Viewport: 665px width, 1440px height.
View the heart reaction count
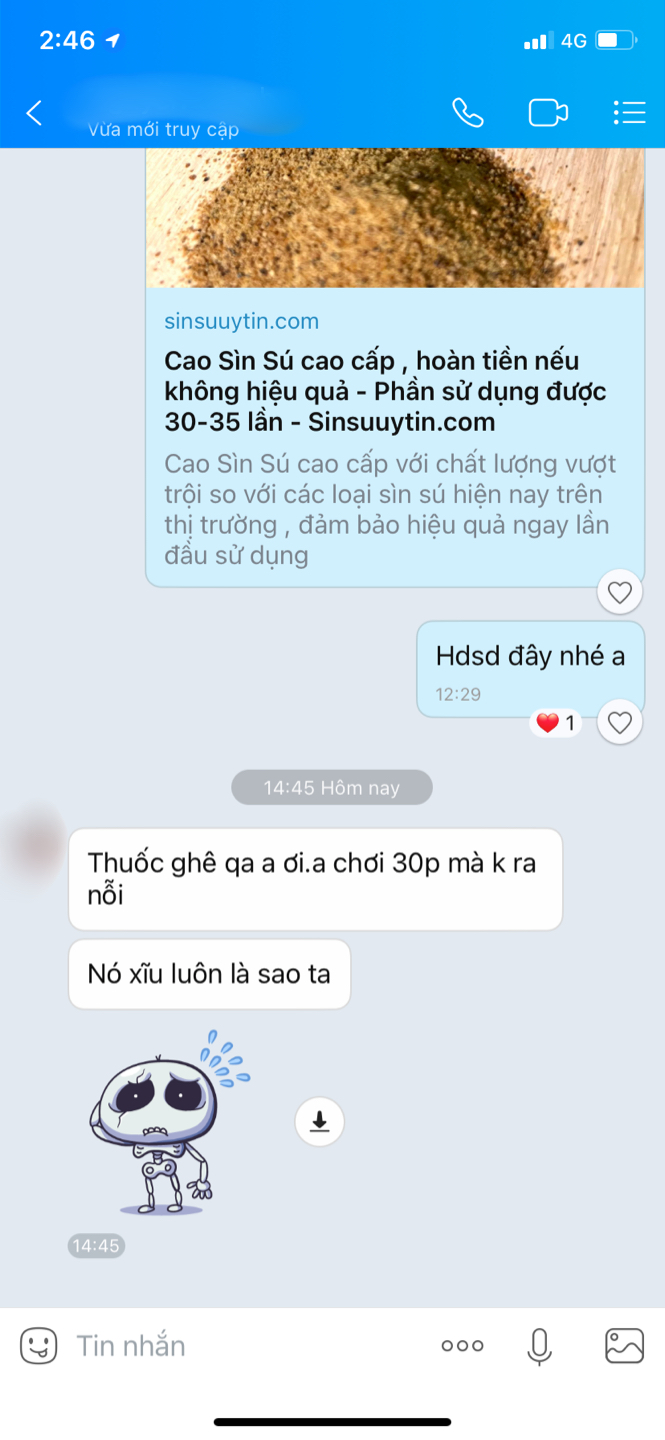coord(557,722)
